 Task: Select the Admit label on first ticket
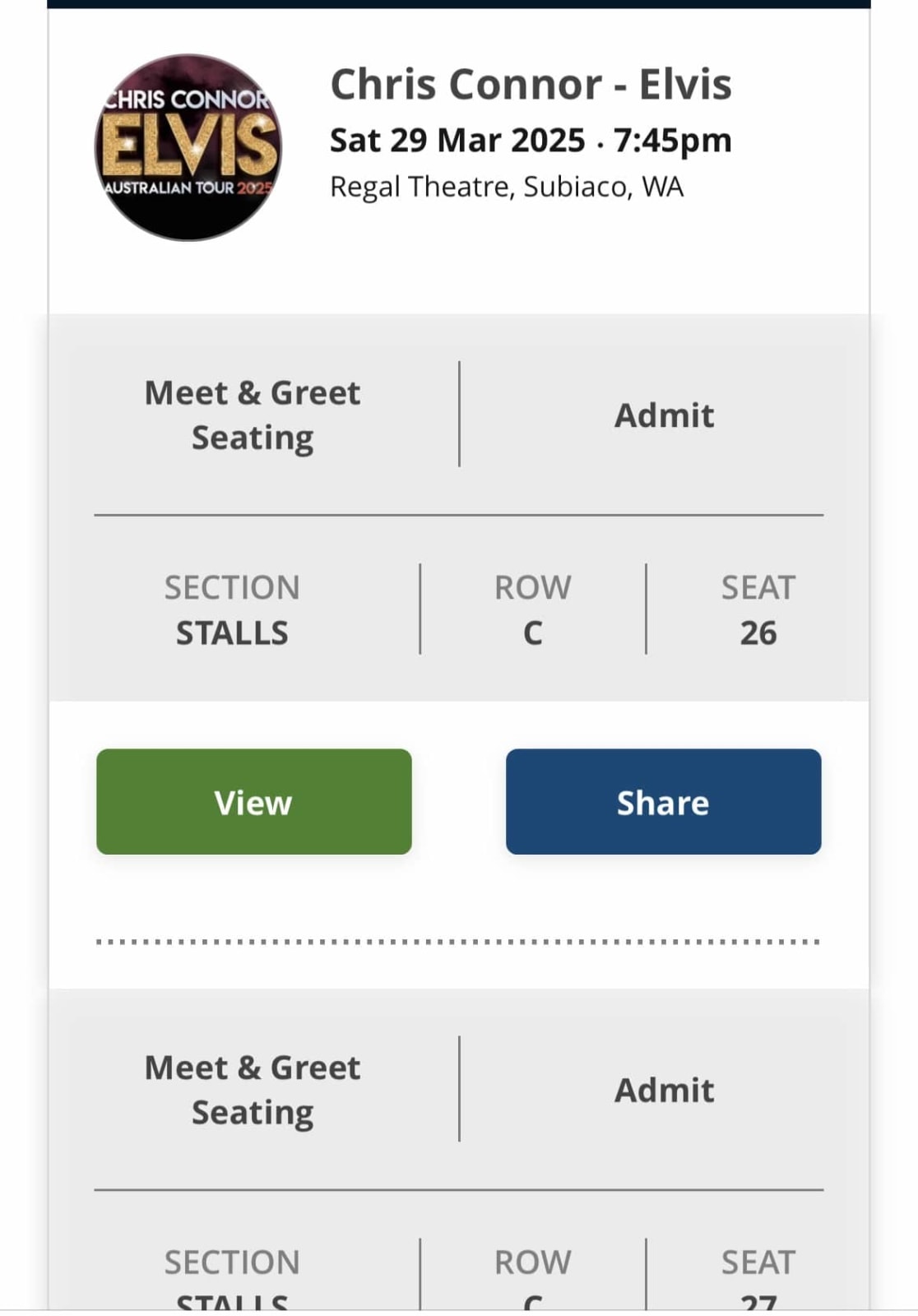pyautogui.click(x=664, y=415)
